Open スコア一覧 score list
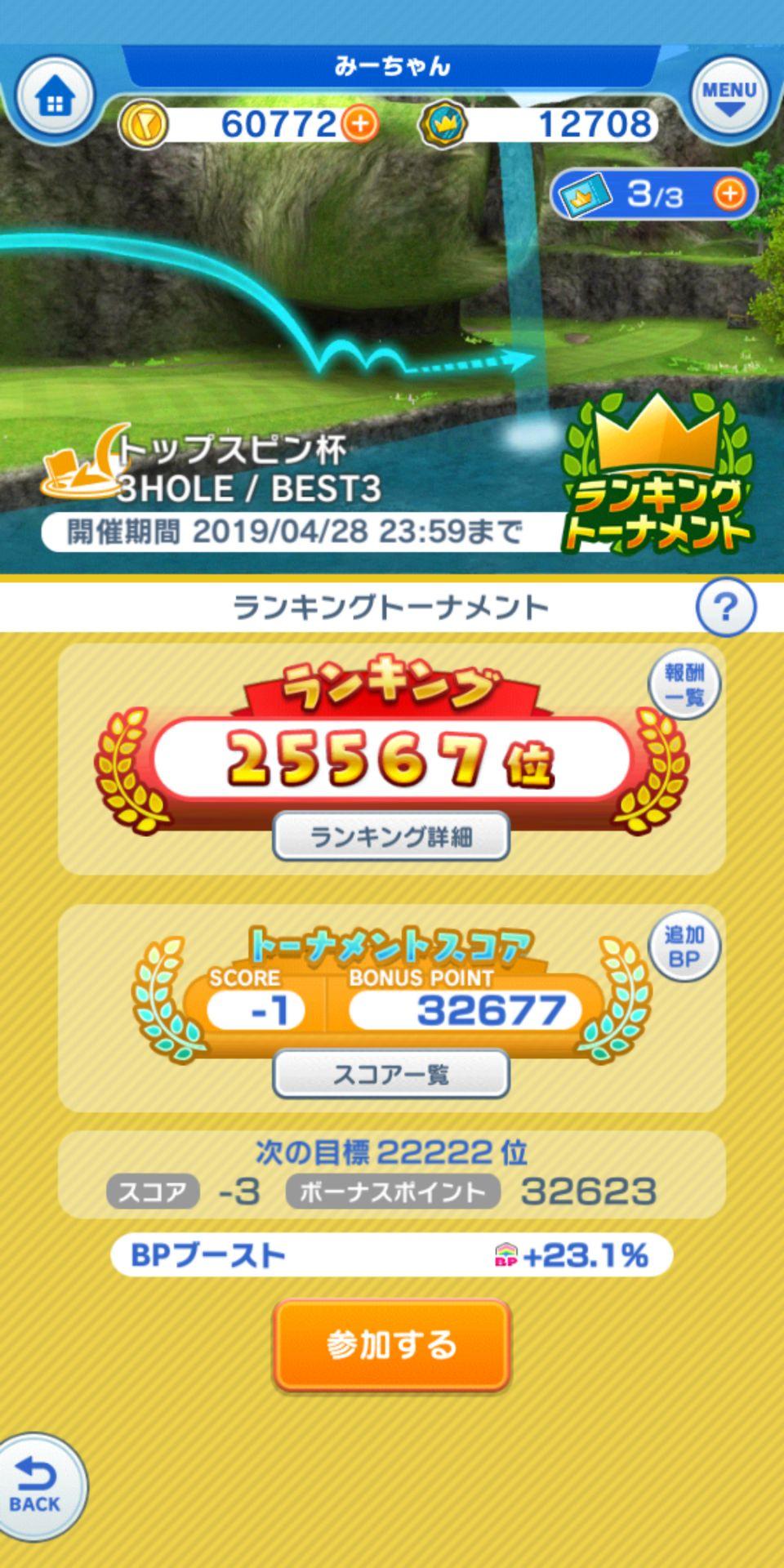 coord(391,1074)
